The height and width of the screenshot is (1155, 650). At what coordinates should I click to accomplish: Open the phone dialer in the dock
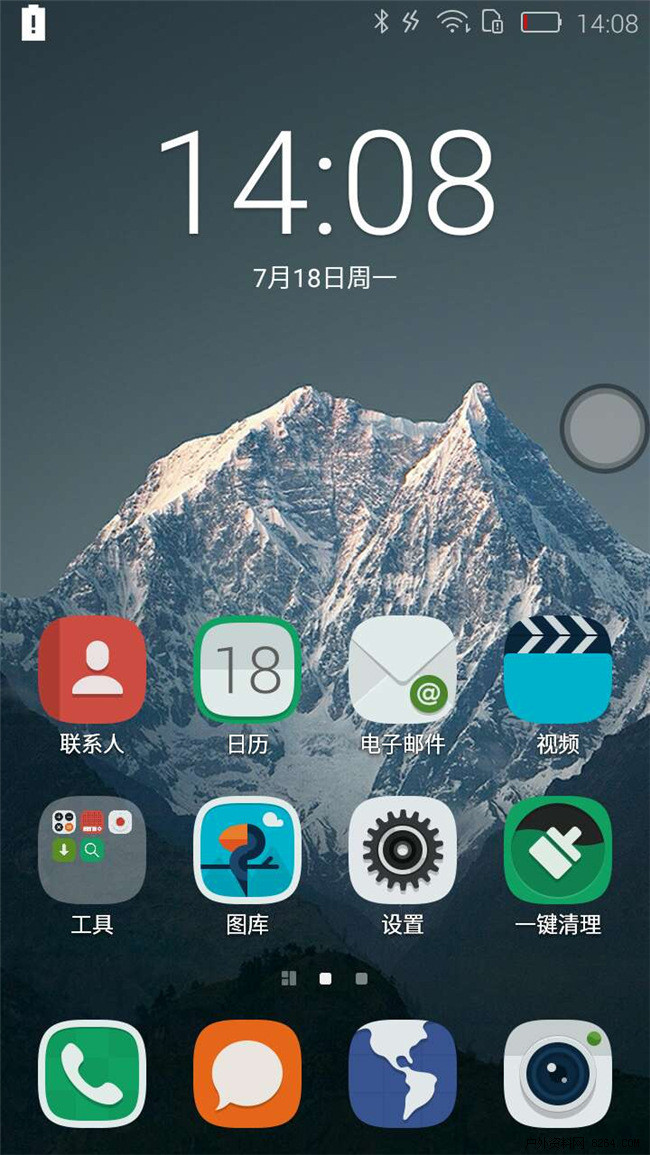point(92,1074)
